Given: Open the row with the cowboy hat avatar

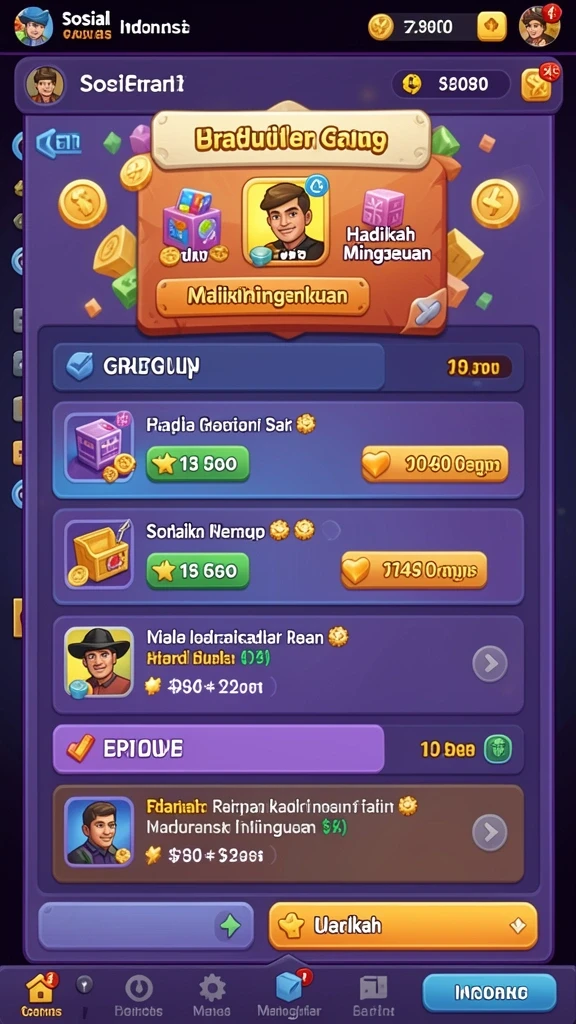Looking at the screenshot, I should (288, 664).
